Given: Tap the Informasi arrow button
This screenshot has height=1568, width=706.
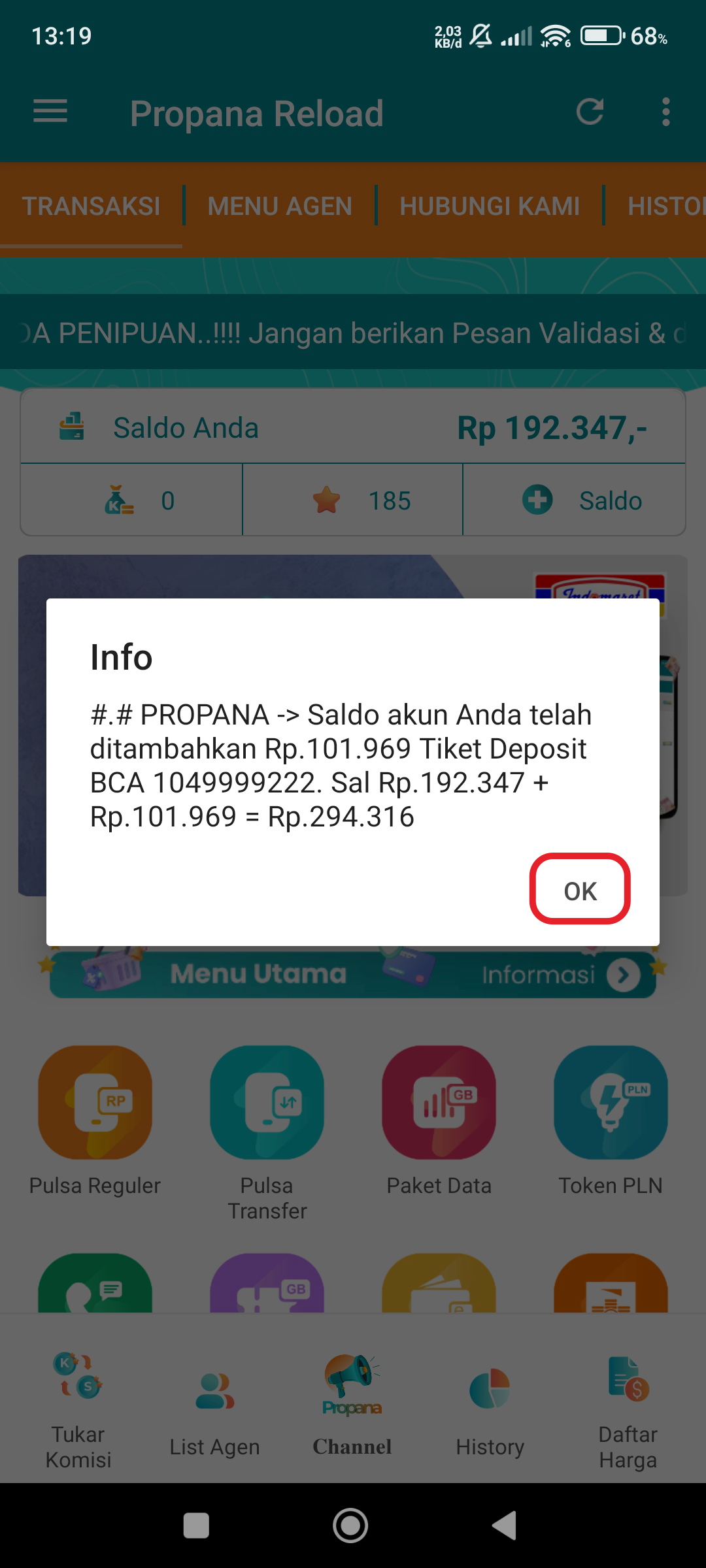Looking at the screenshot, I should click(623, 975).
